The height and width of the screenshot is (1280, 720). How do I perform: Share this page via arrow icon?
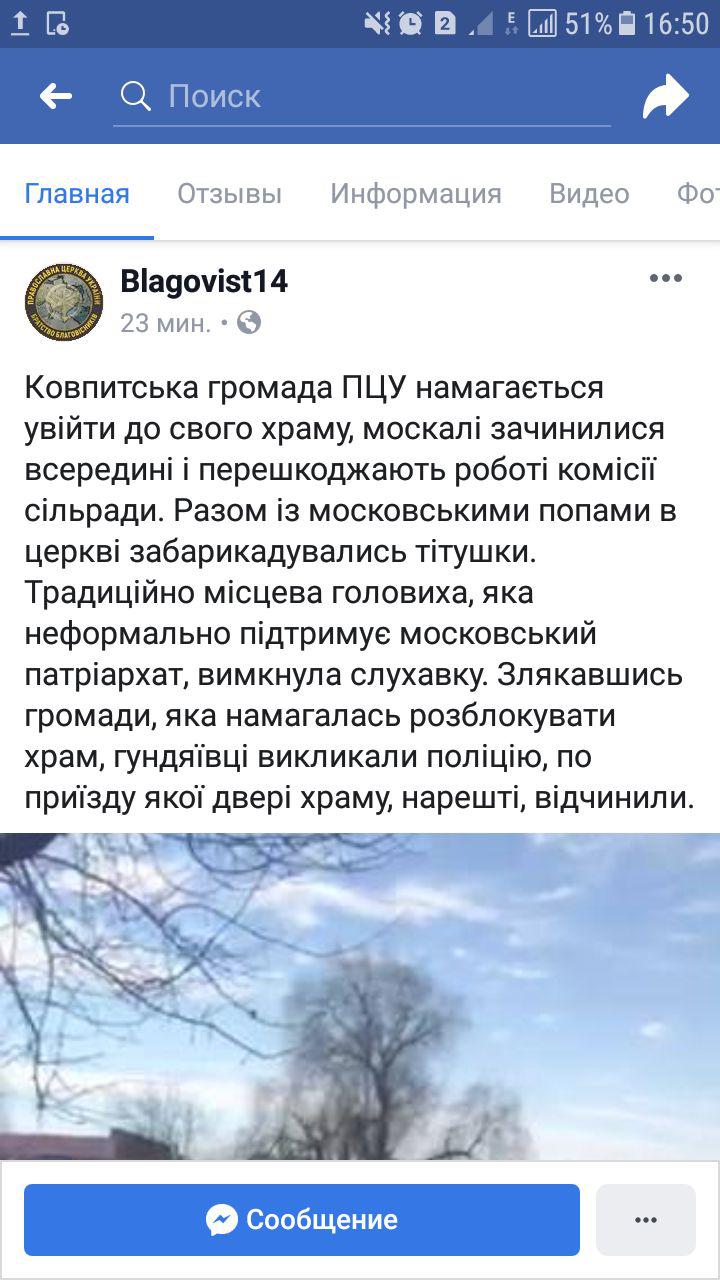666,96
